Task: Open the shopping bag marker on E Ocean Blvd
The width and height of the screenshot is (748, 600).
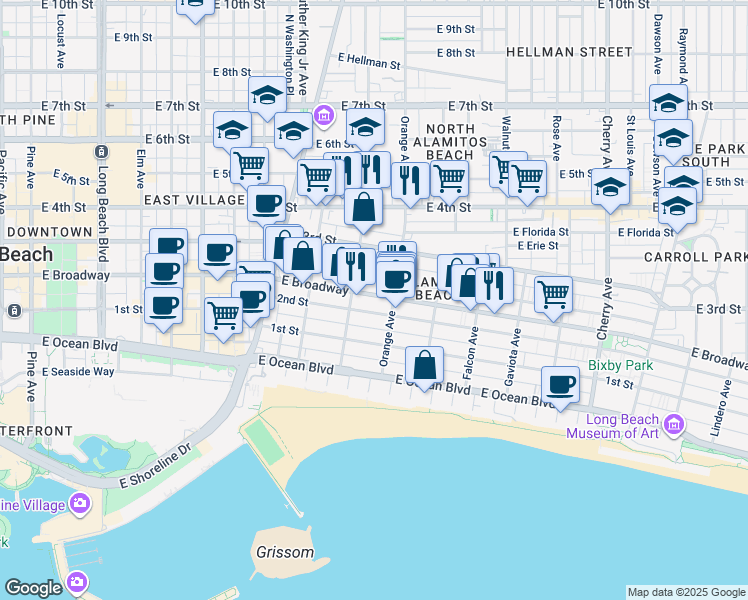Action: pos(425,365)
